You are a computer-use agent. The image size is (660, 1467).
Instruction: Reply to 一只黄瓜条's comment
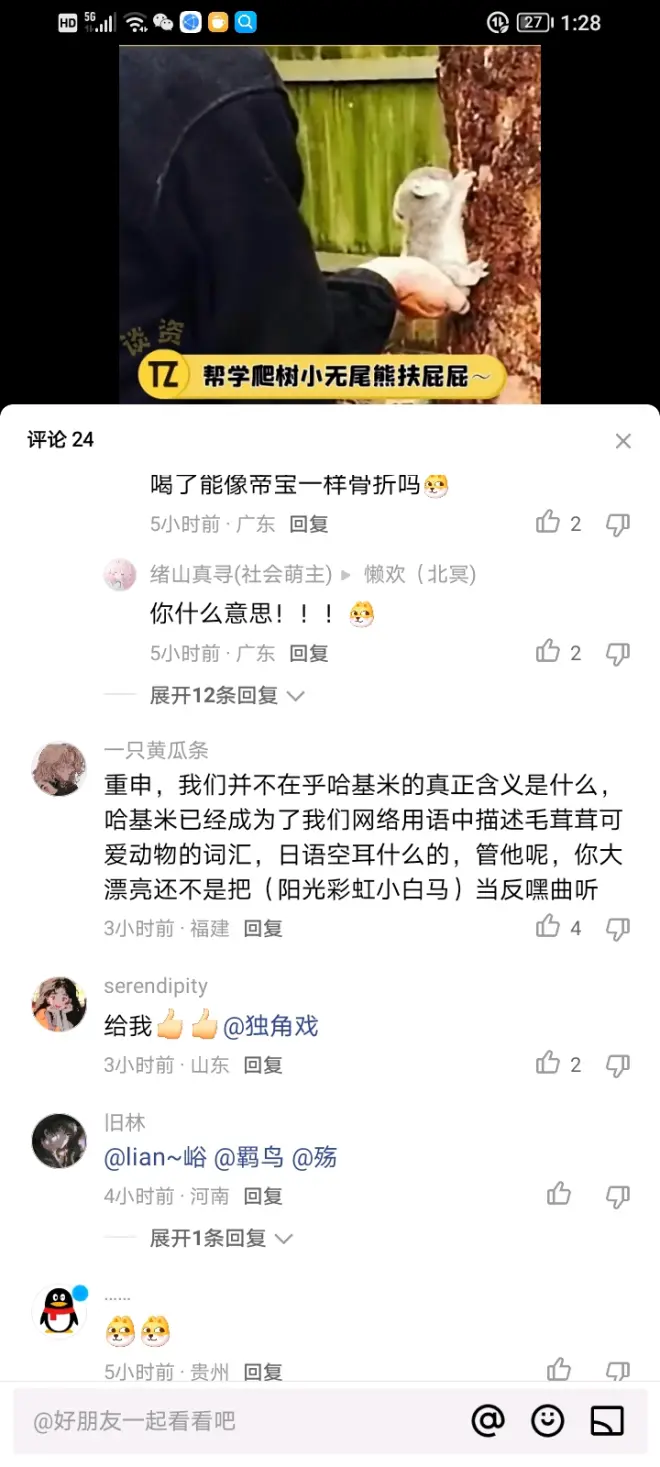click(263, 928)
